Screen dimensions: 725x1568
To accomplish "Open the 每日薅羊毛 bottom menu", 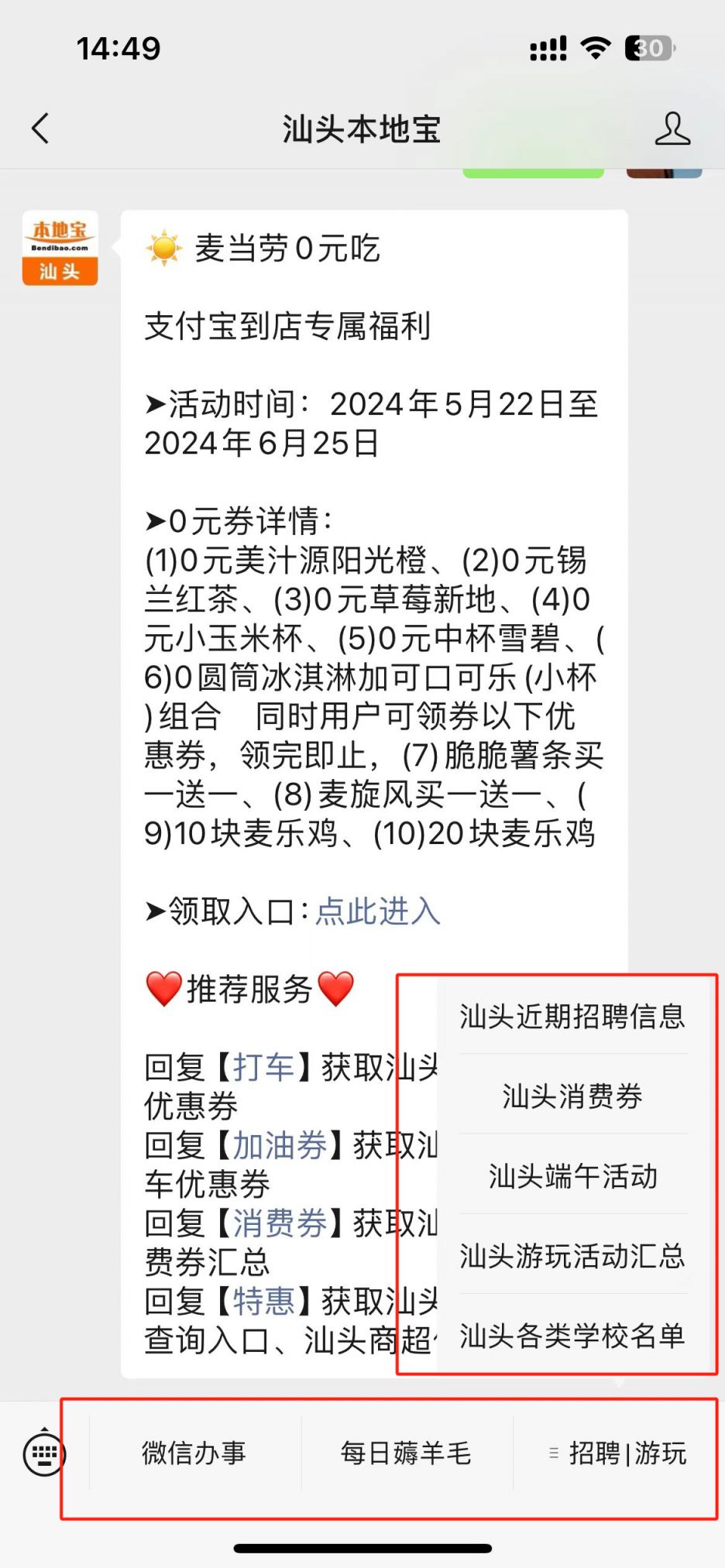I will click(x=407, y=1453).
